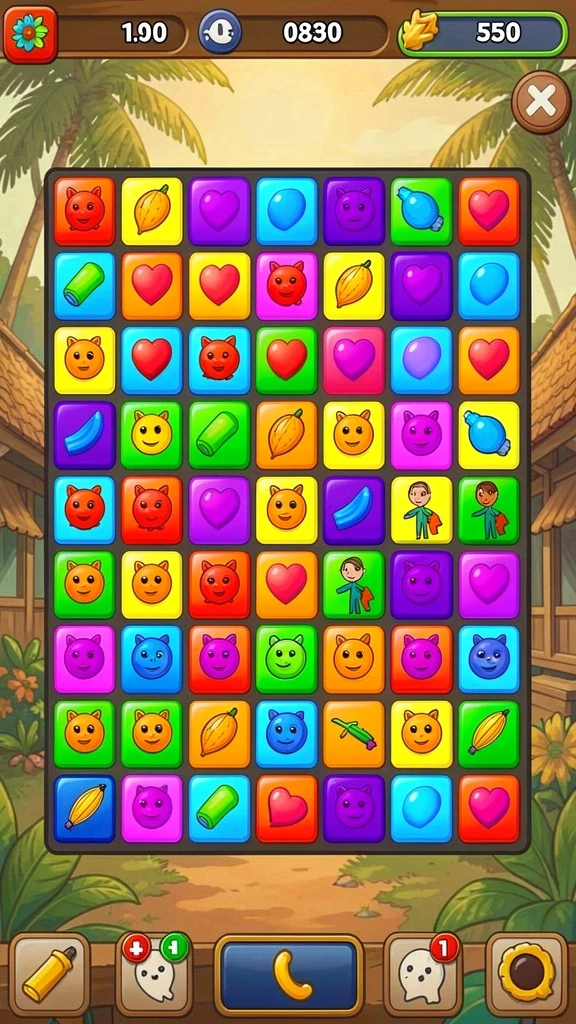The image size is (576, 1024).
Task: Tap the green tile with blue bottle
Action: click(x=421, y=211)
